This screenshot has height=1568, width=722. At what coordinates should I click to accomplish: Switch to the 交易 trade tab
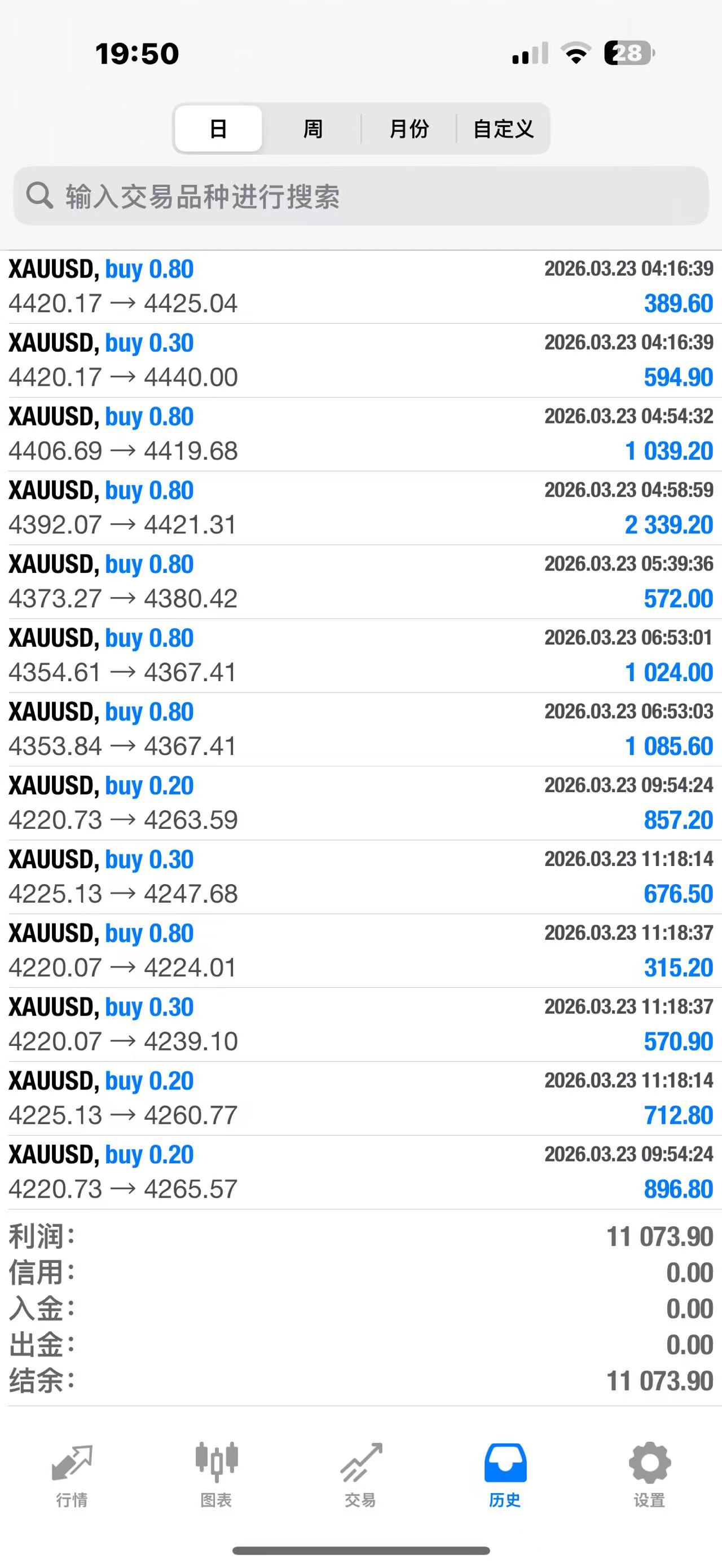point(360,1473)
